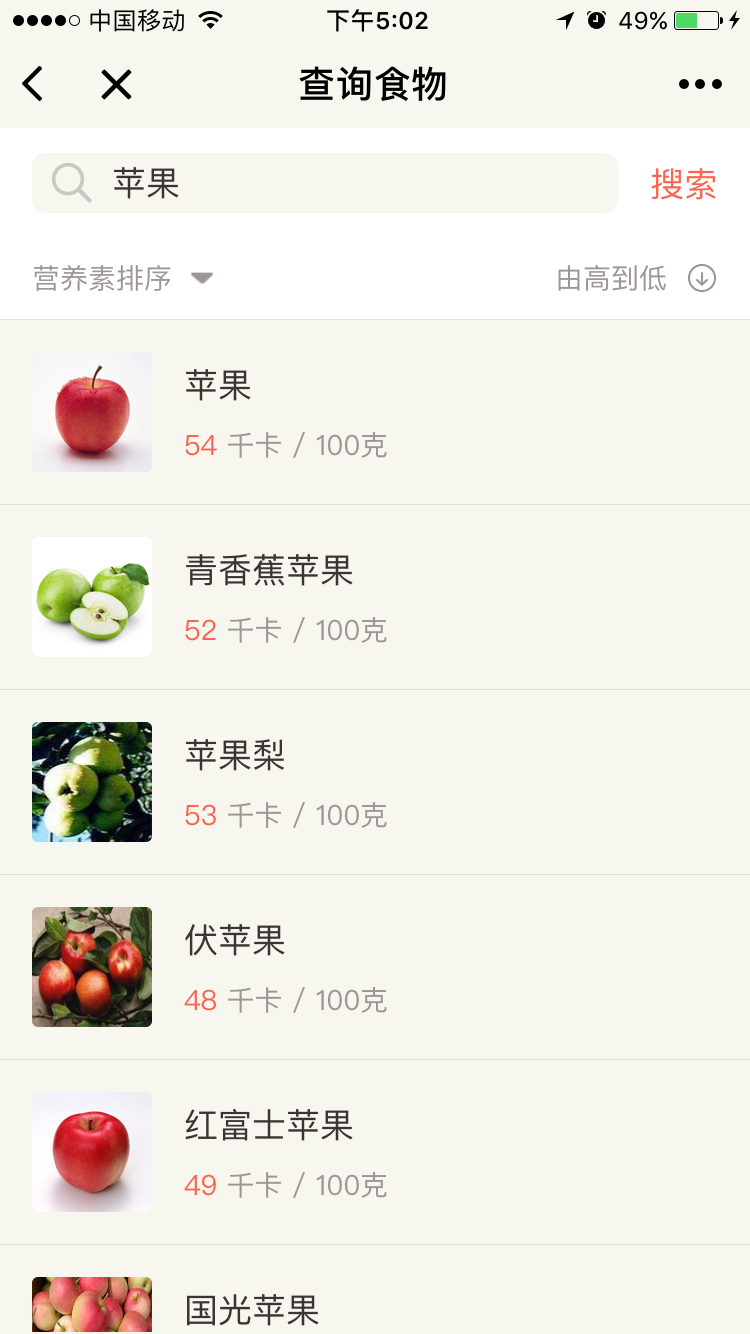Expand the 营养素排序 sorting dropdown
This screenshot has width=750, height=1334.
click(123, 278)
